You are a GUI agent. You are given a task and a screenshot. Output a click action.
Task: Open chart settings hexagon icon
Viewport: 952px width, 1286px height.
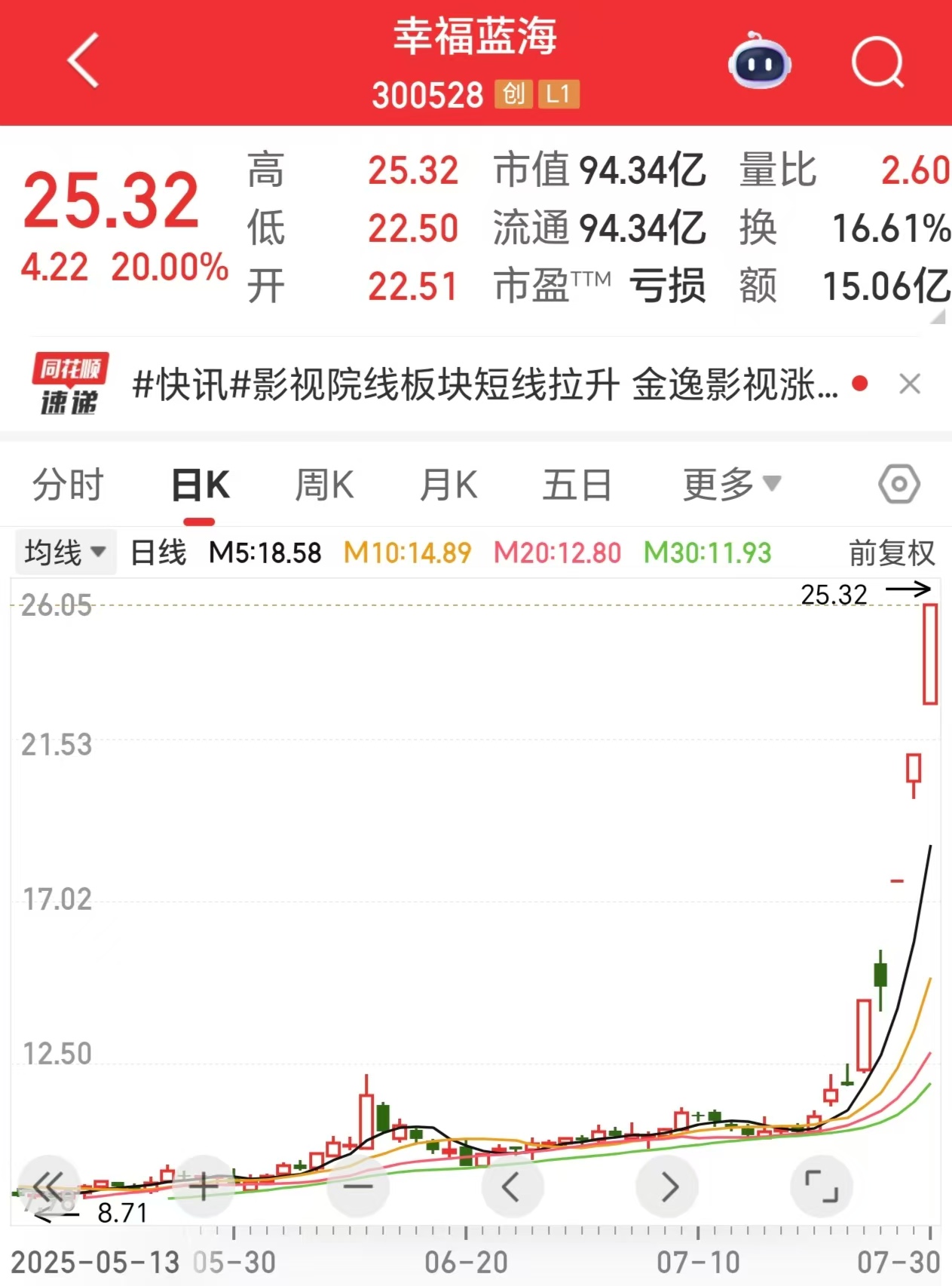click(x=898, y=484)
